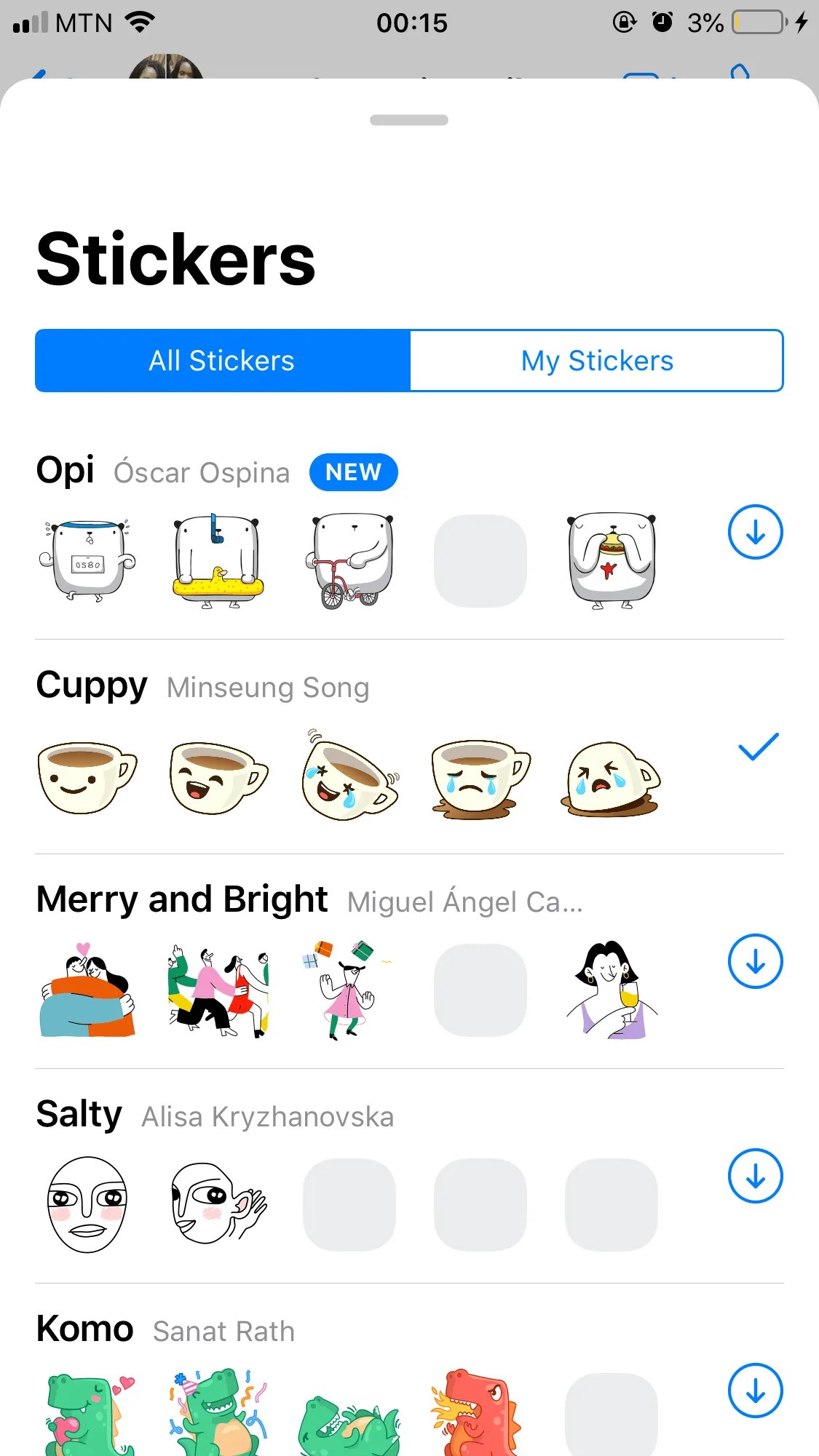Open the Opi pack by Óscar Ospina
The image size is (819, 1456).
(x=66, y=470)
